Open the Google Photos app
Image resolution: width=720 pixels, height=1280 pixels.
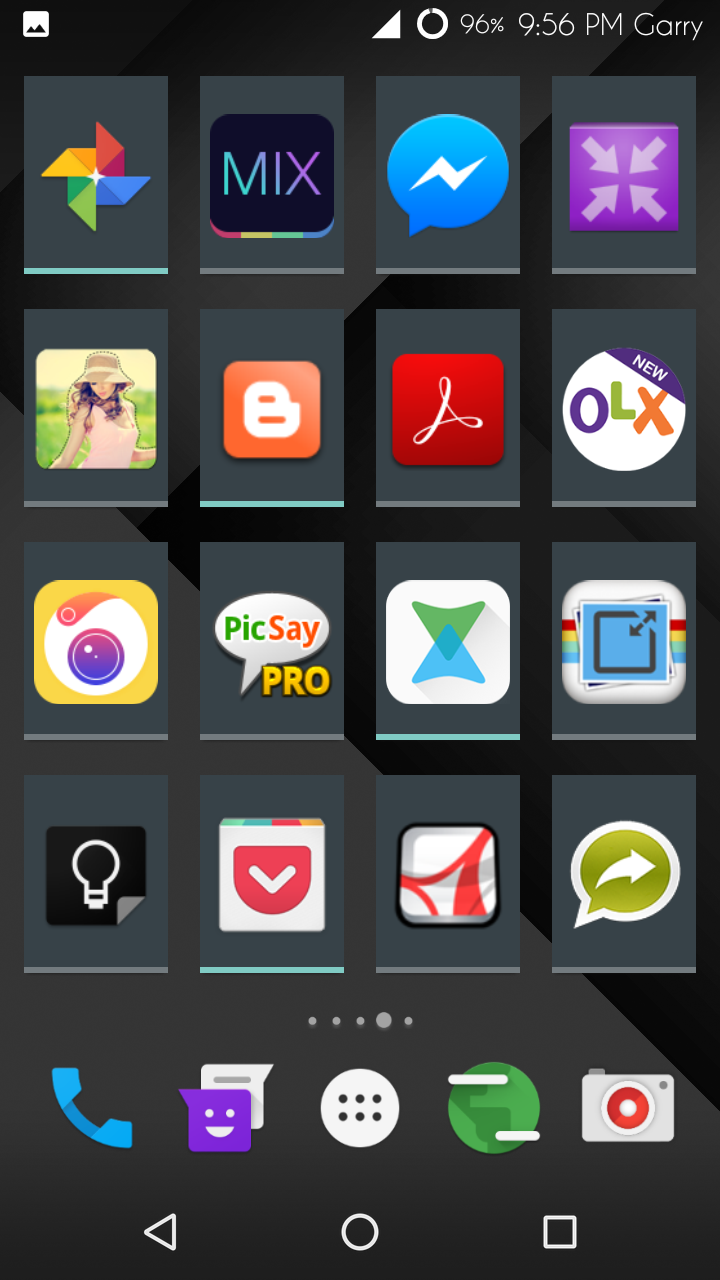click(x=96, y=176)
